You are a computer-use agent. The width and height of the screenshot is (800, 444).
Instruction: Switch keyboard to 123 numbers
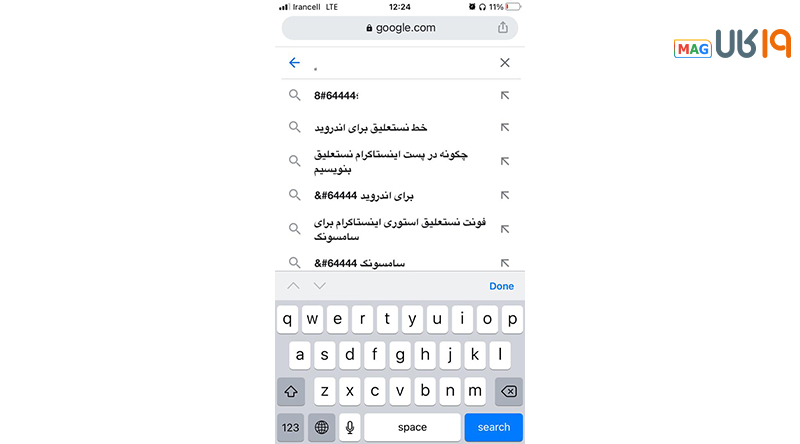pos(291,427)
